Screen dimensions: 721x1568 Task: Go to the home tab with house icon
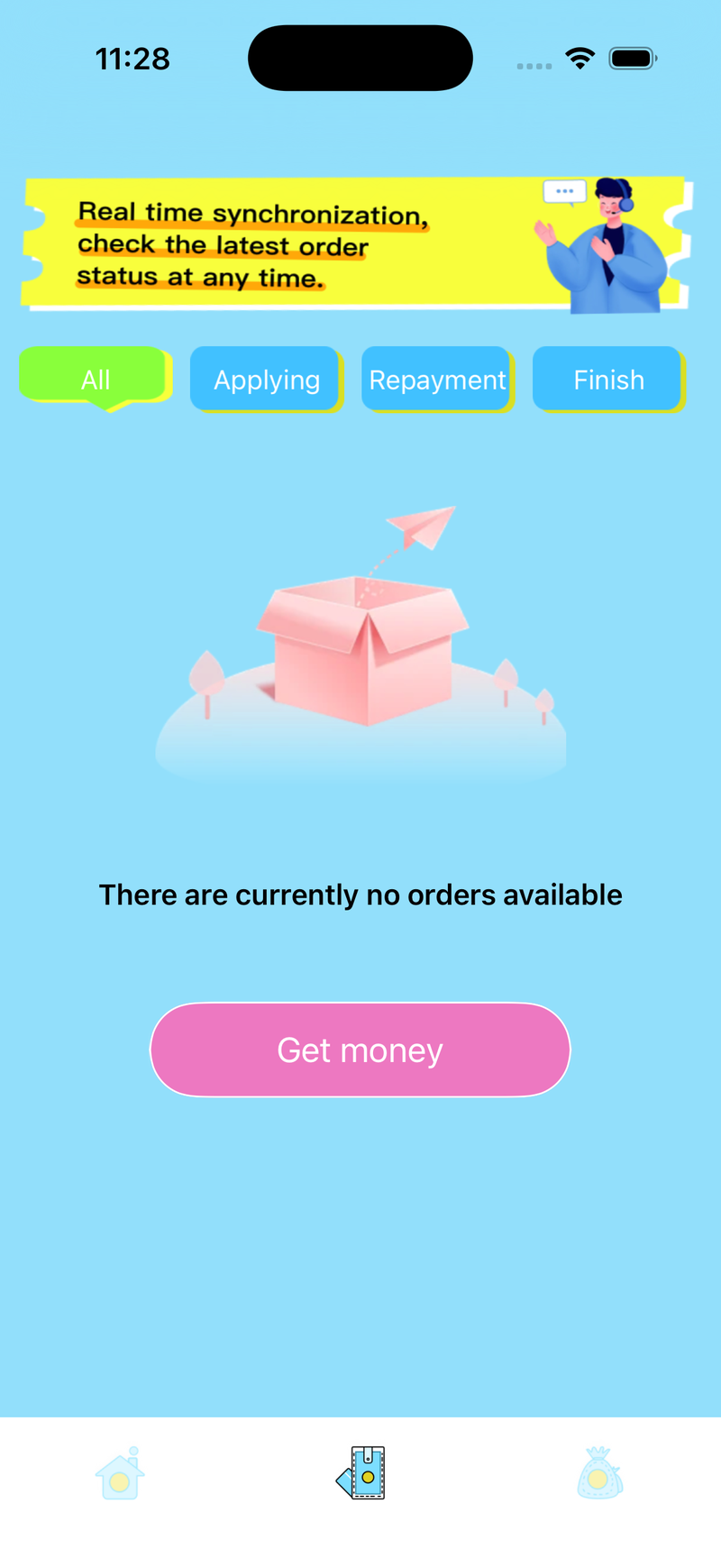coord(120,1474)
